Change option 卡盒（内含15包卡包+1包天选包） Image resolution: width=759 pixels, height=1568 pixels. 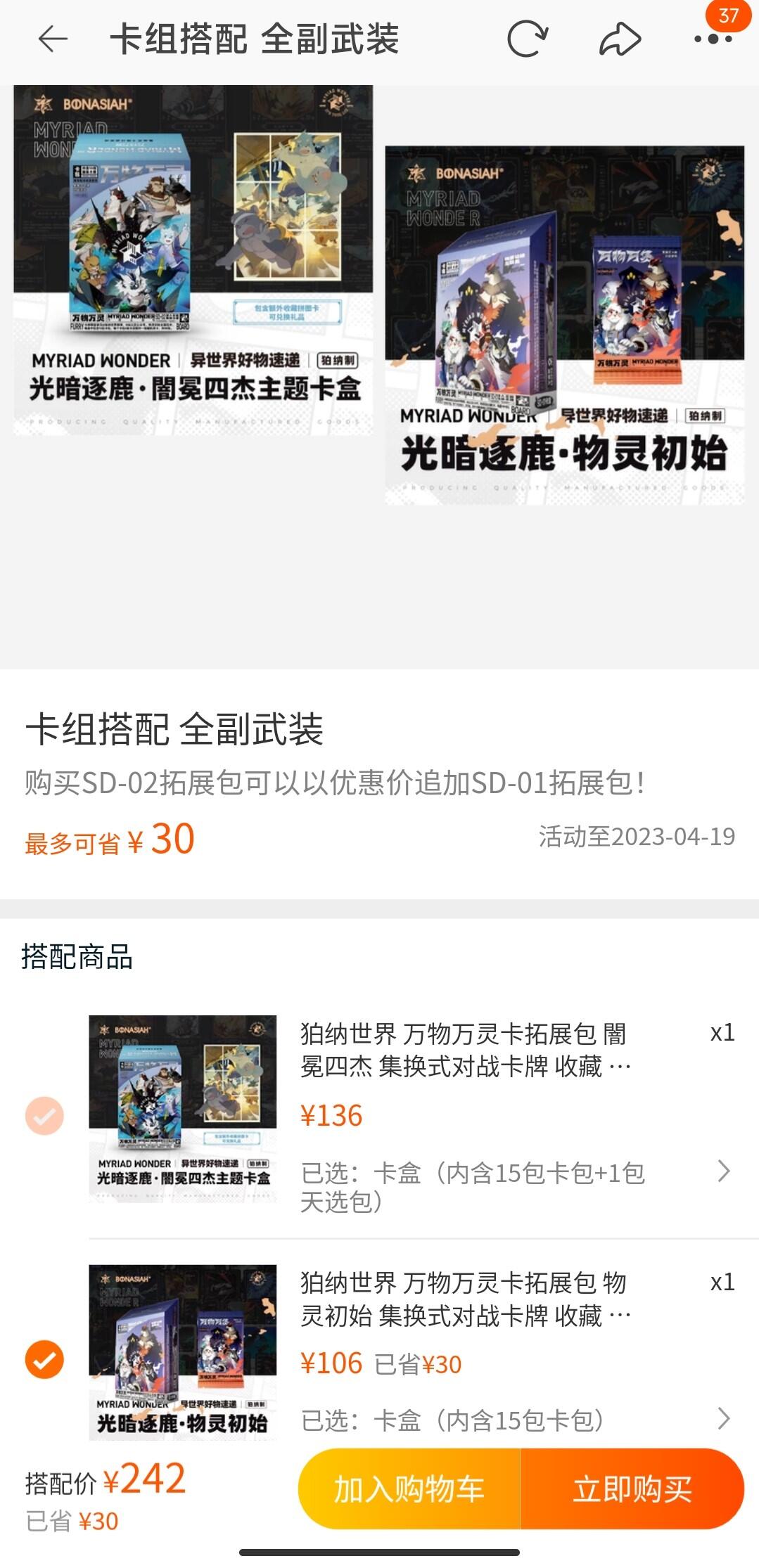tap(517, 1186)
